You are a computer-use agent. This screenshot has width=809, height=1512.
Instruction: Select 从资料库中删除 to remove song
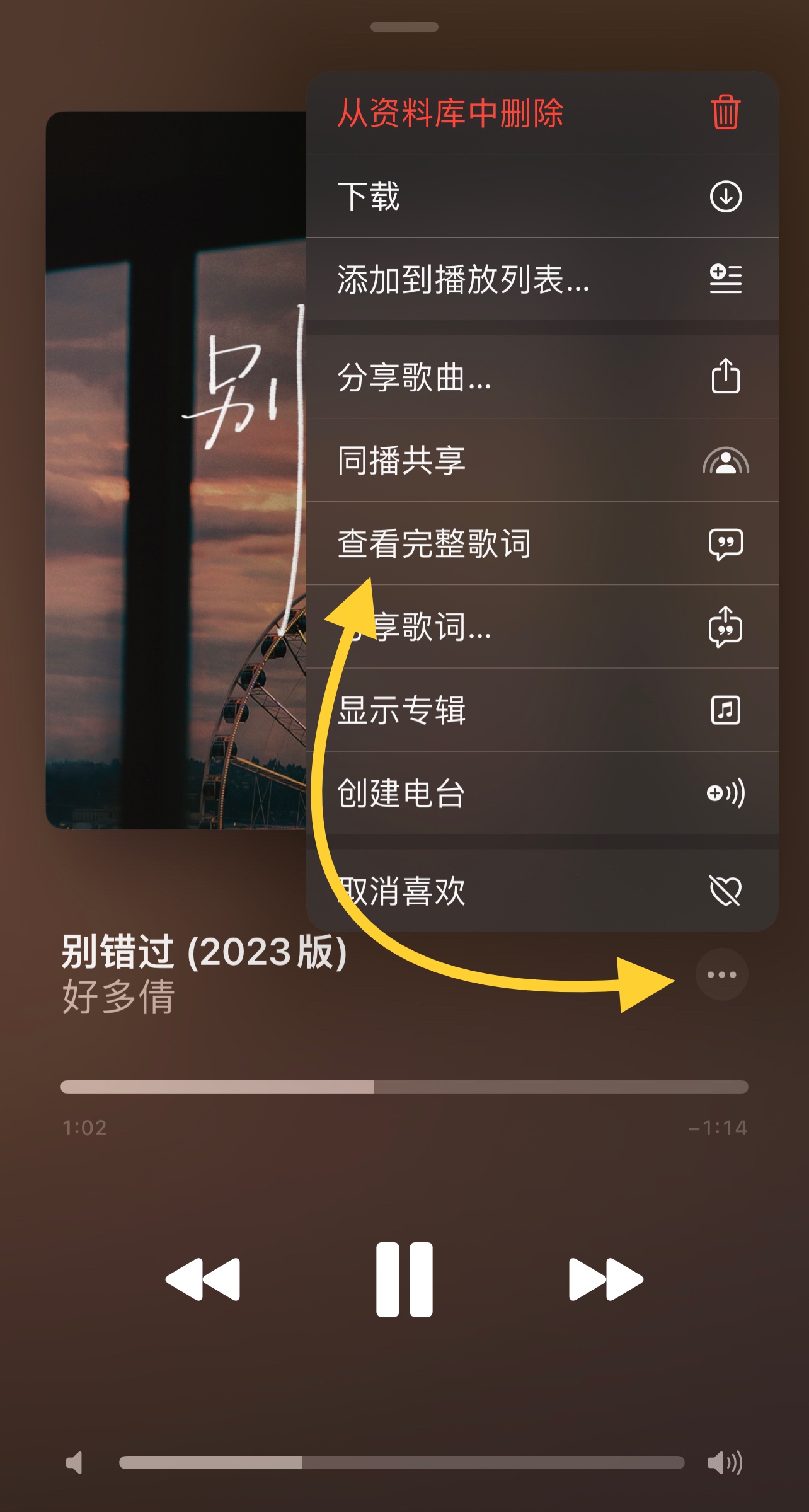[x=542, y=113]
